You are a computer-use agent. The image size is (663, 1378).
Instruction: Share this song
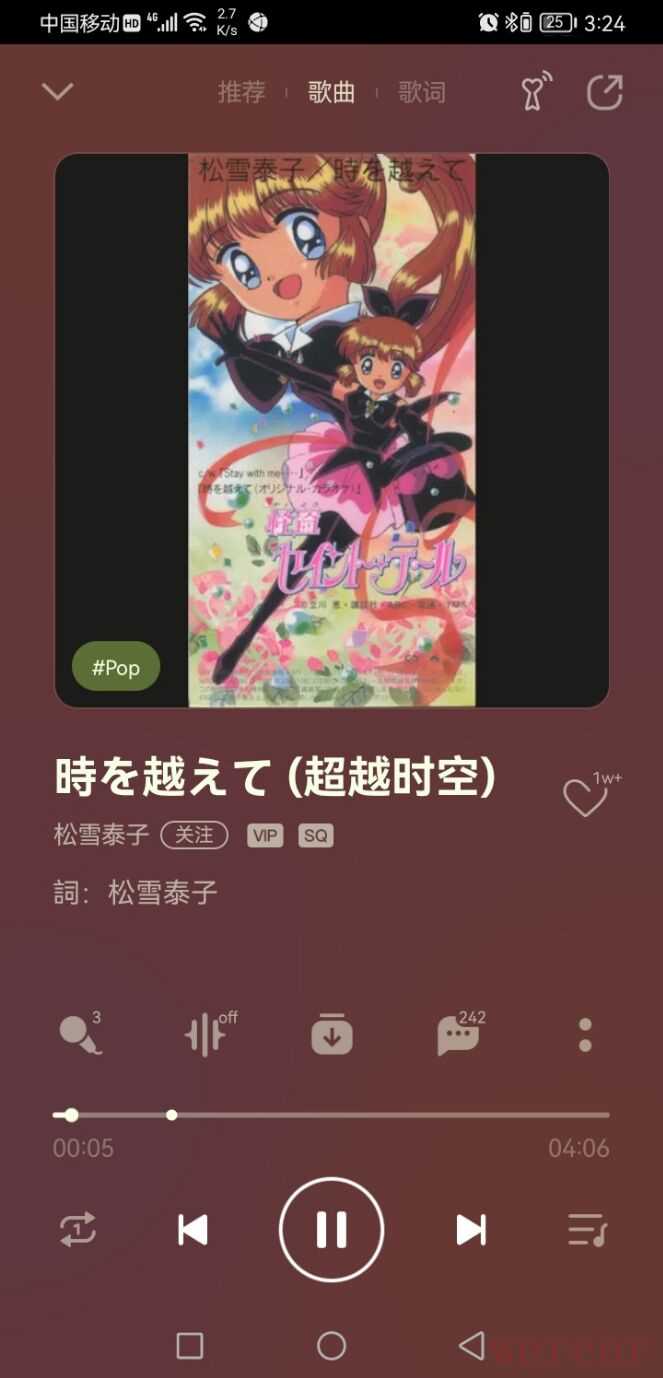tap(604, 93)
